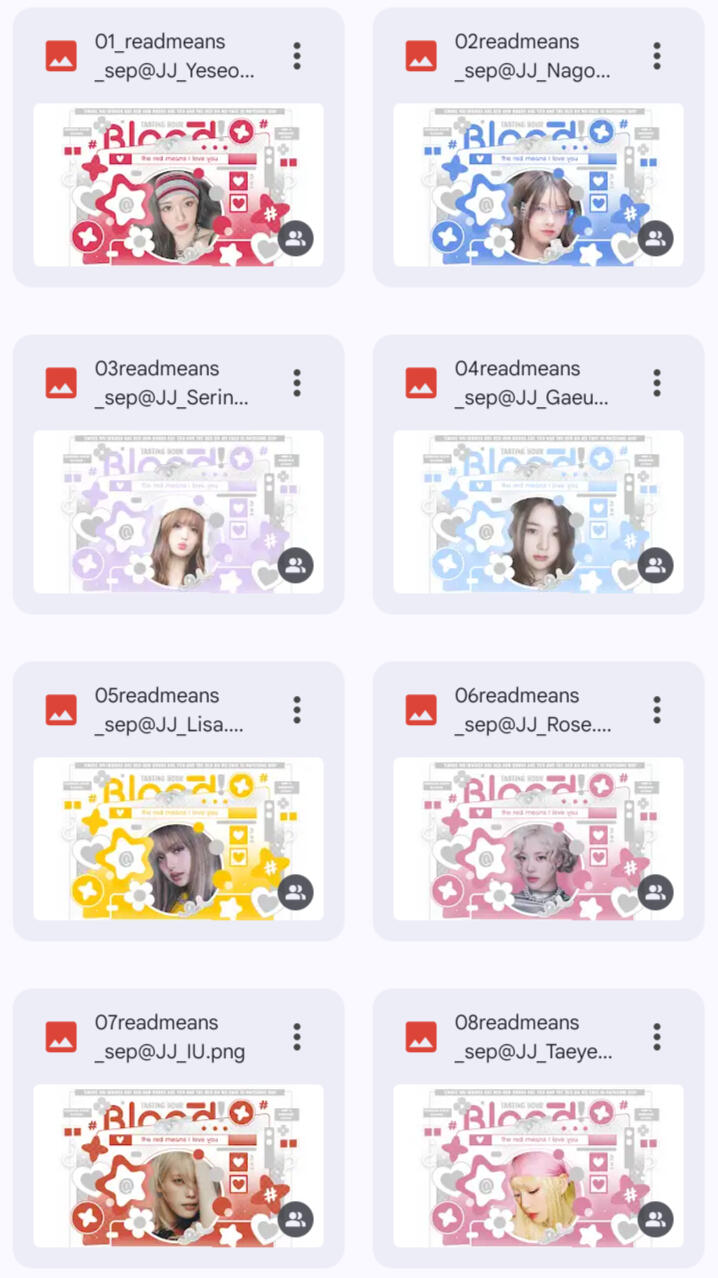This screenshot has height=1278, width=718.
Task: Open the 02readmeans Nago image file
Action: (x=538, y=185)
